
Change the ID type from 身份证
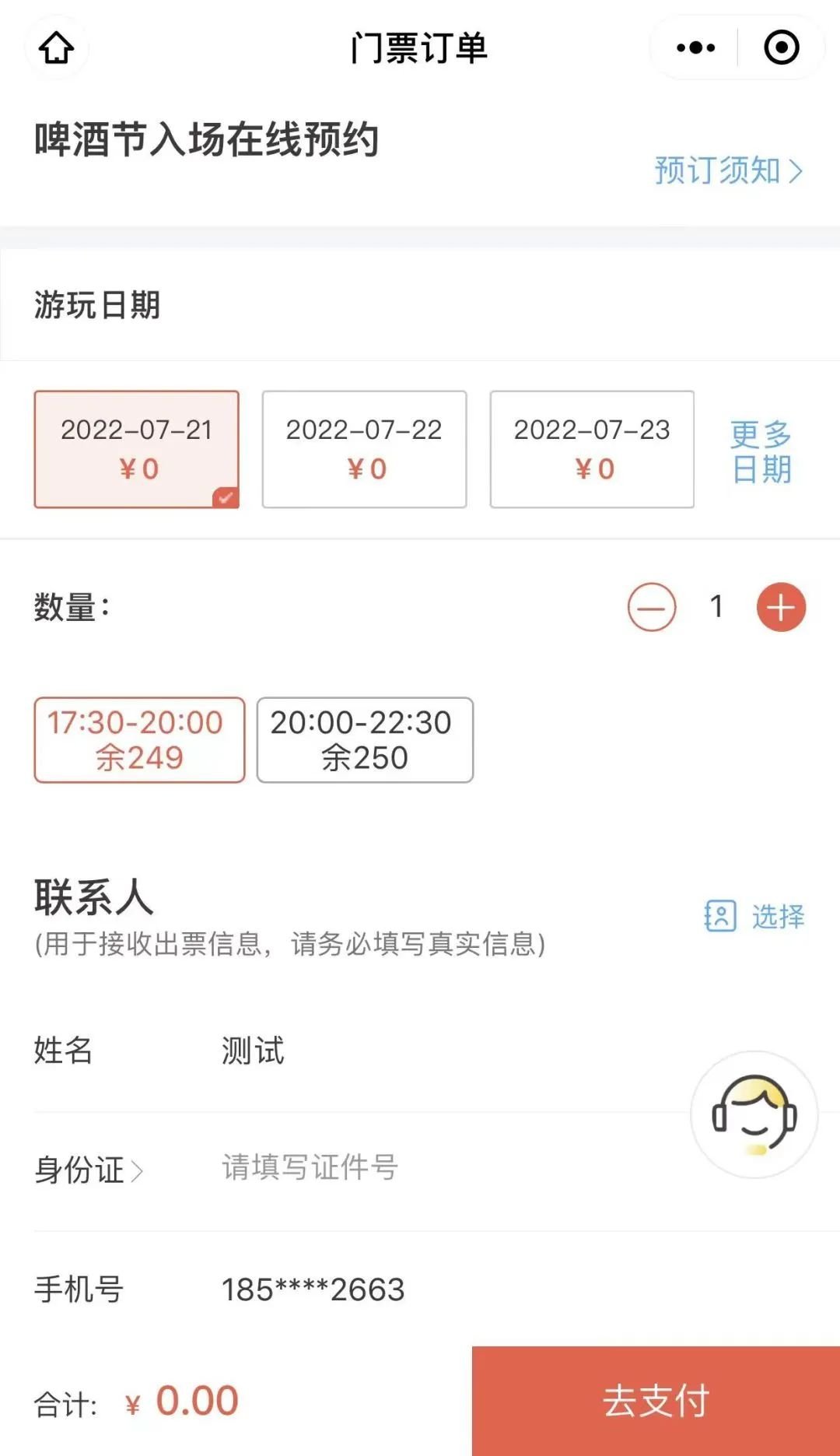[x=89, y=1170]
